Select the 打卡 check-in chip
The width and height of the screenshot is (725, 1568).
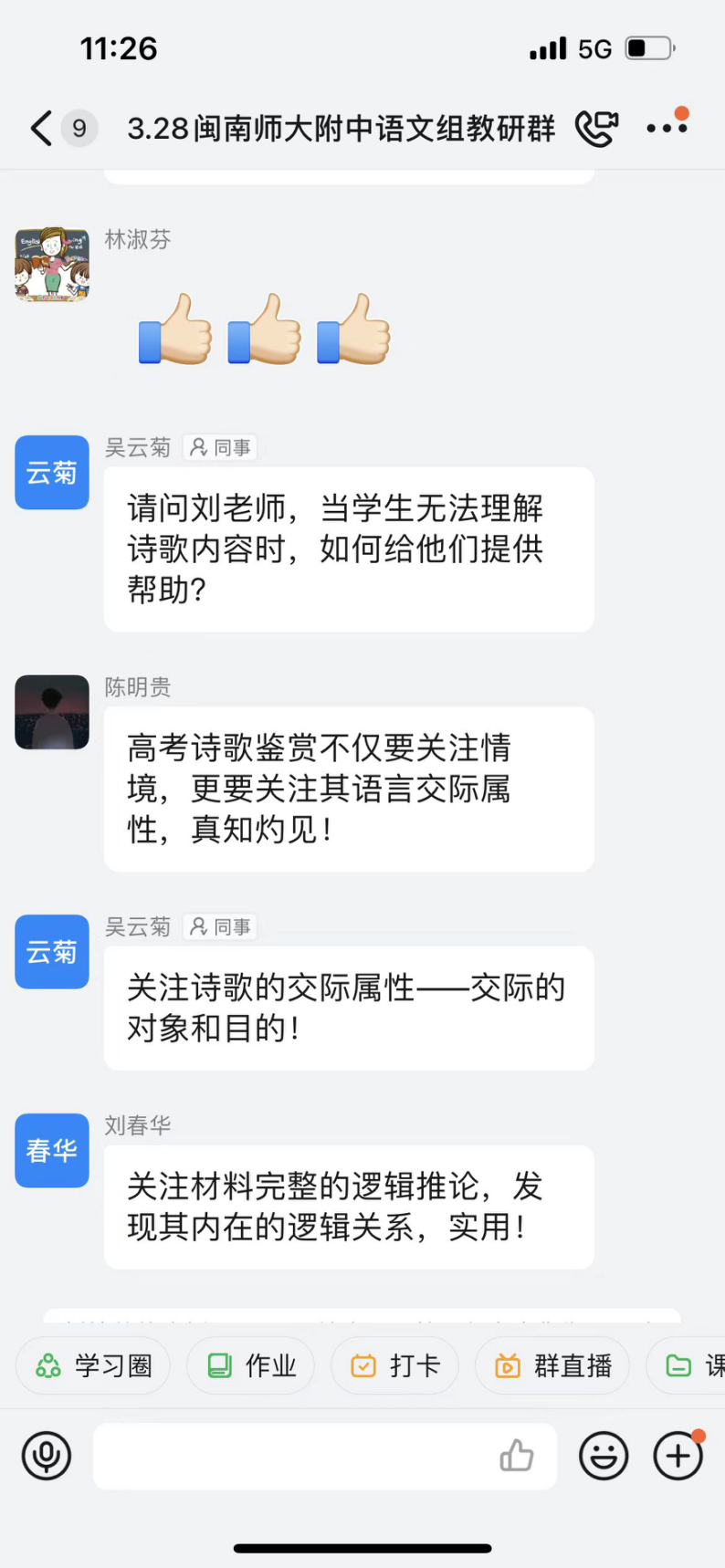pyautogui.click(x=394, y=1365)
